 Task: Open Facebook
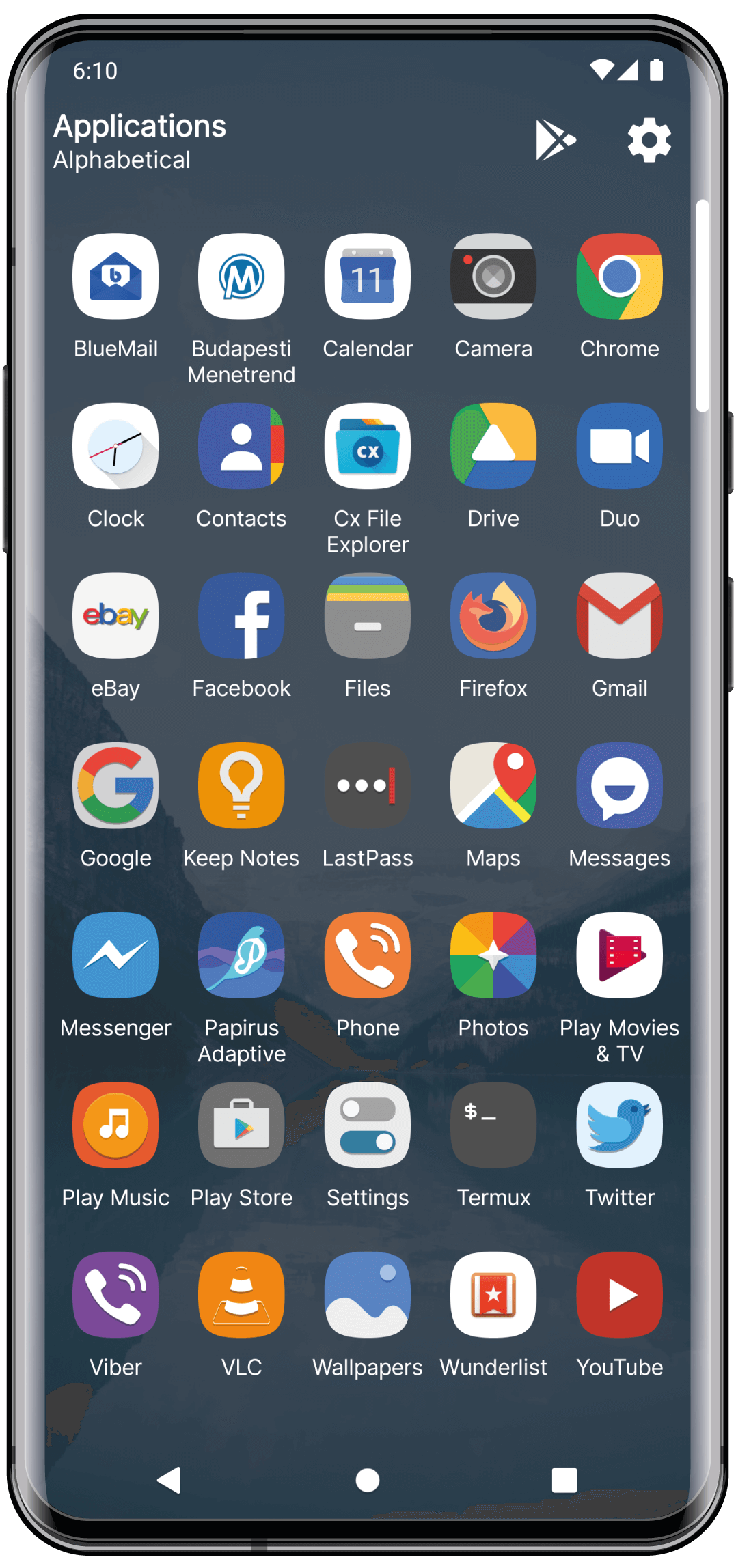241,616
